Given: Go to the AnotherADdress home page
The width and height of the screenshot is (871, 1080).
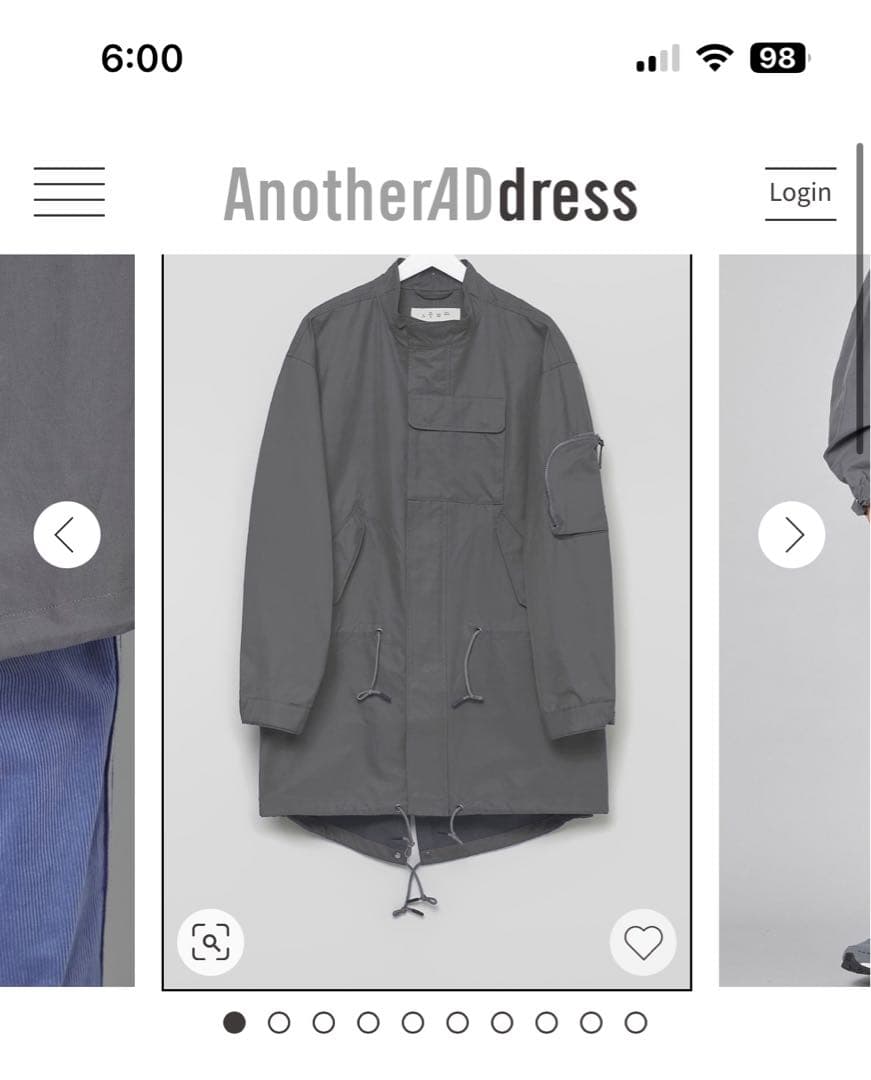Looking at the screenshot, I should click(430, 194).
